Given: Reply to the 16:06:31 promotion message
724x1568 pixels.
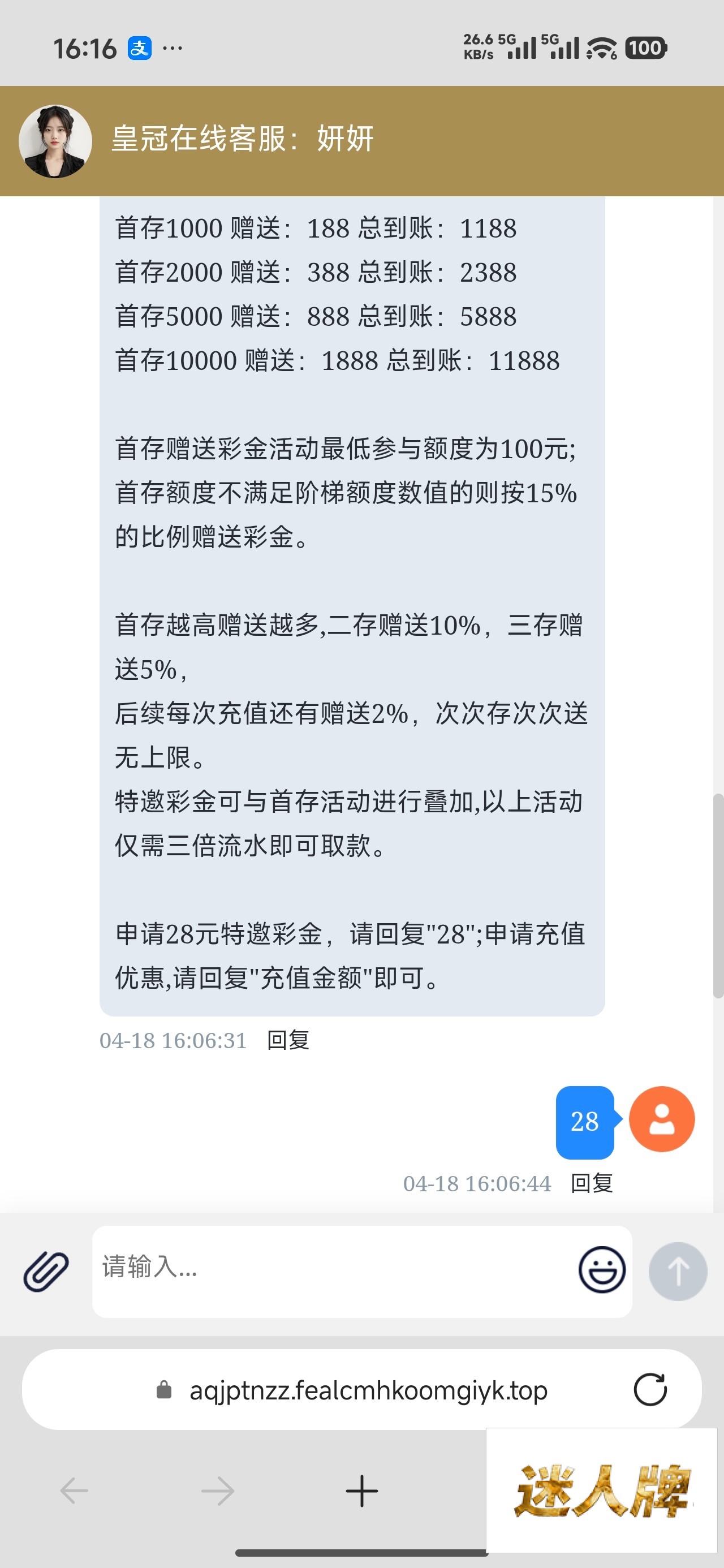Looking at the screenshot, I should point(288,1040).
